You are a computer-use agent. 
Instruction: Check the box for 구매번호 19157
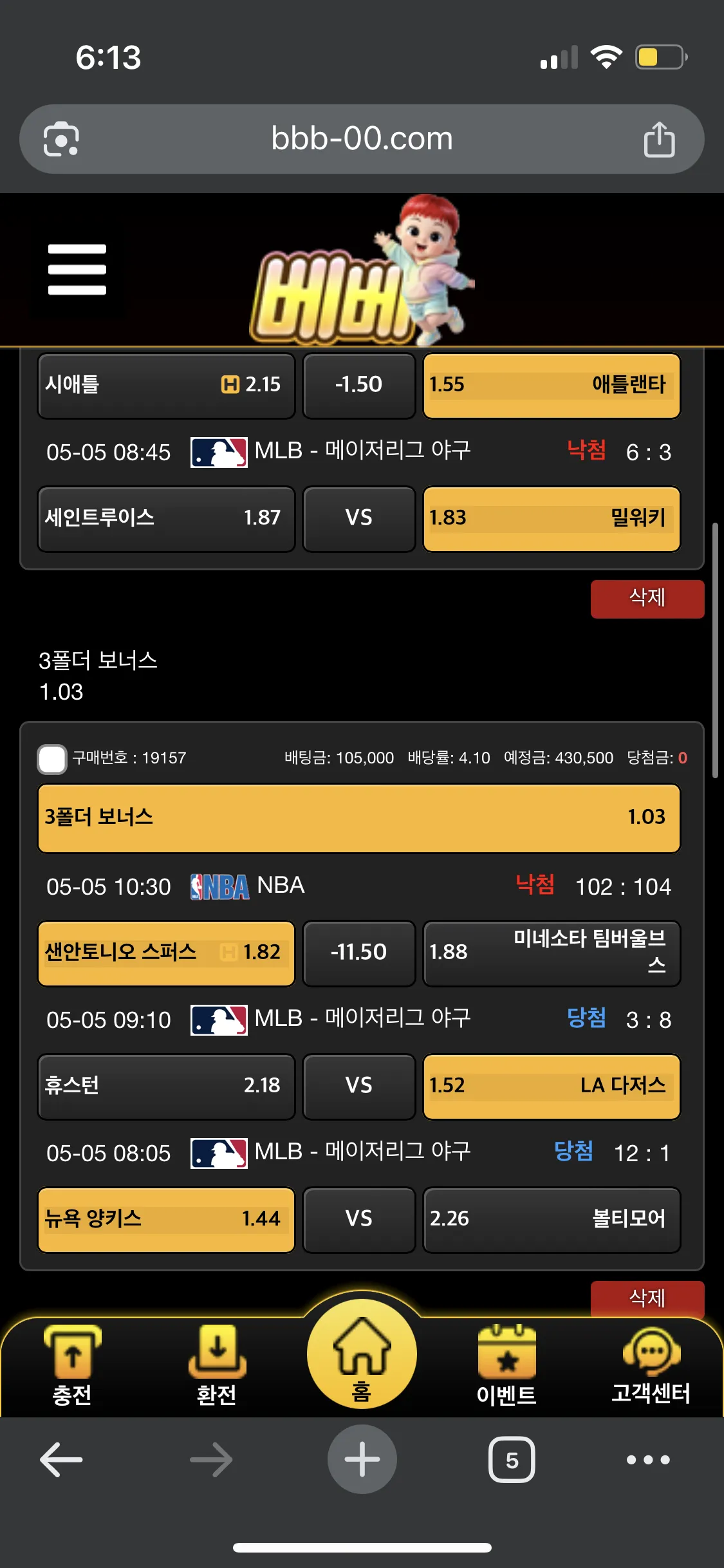pos(52,759)
